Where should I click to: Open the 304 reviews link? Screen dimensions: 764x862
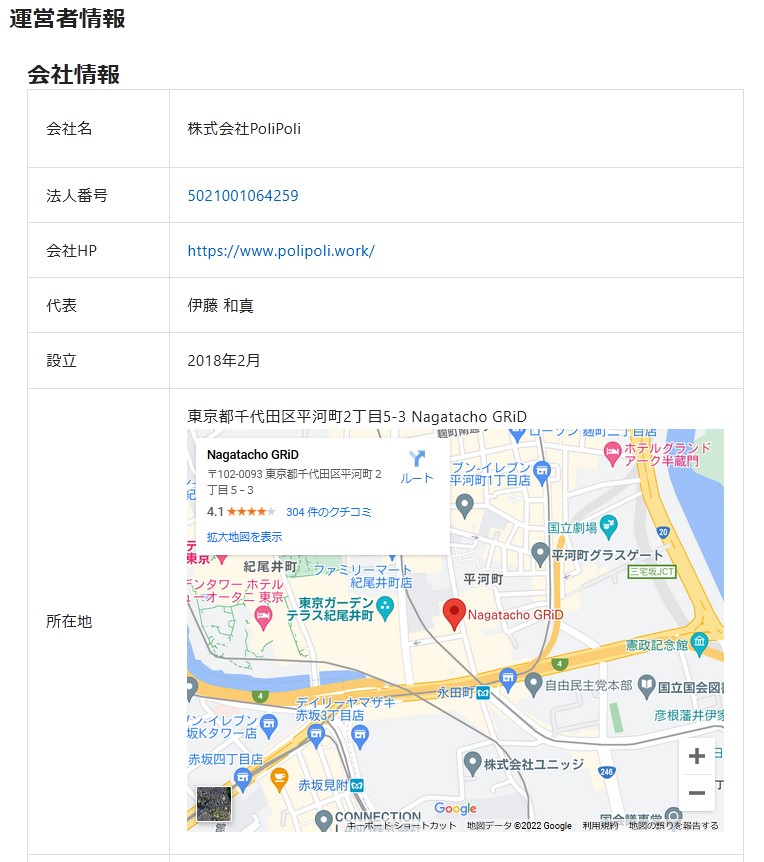328,512
